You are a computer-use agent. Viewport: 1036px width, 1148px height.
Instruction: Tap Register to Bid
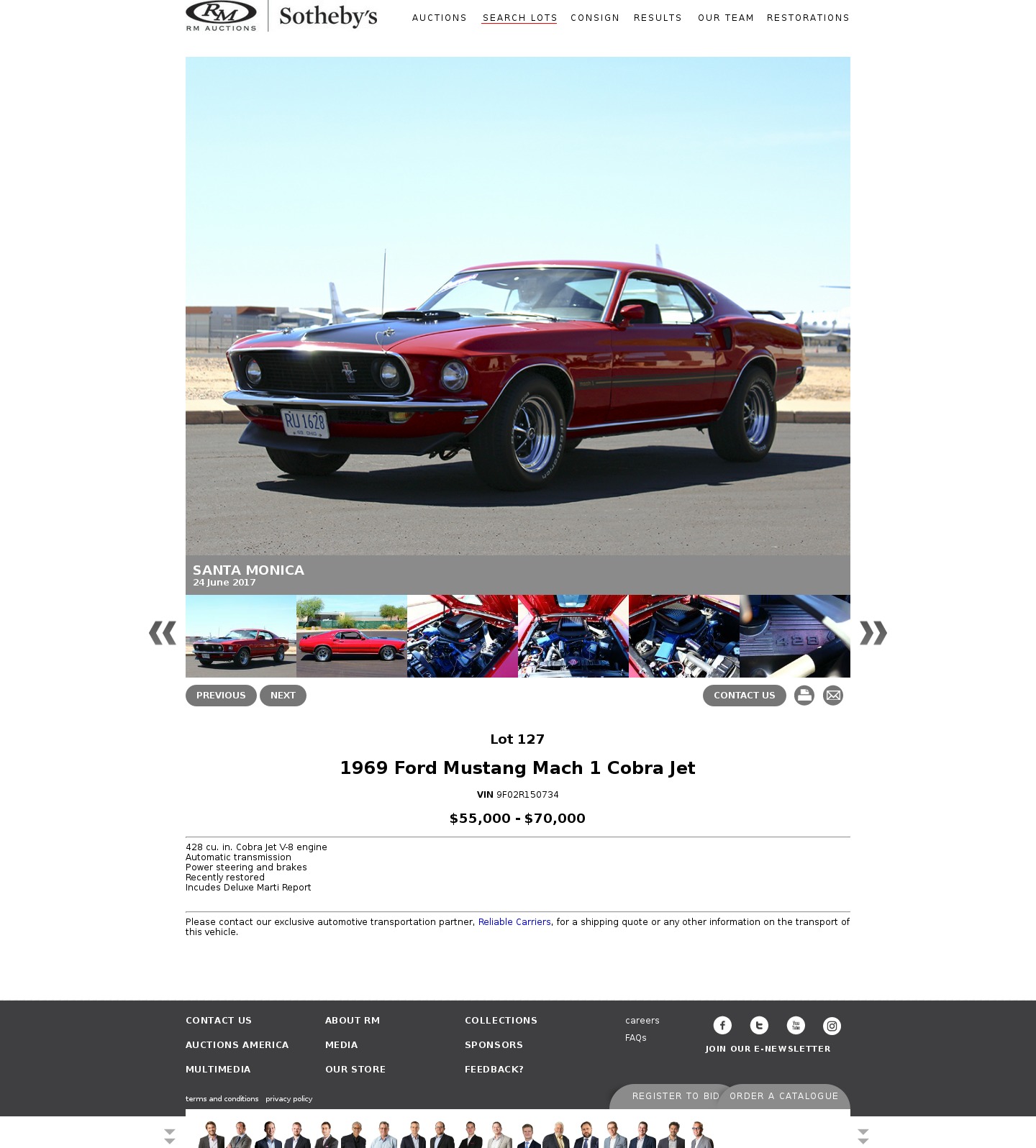[x=675, y=1096]
